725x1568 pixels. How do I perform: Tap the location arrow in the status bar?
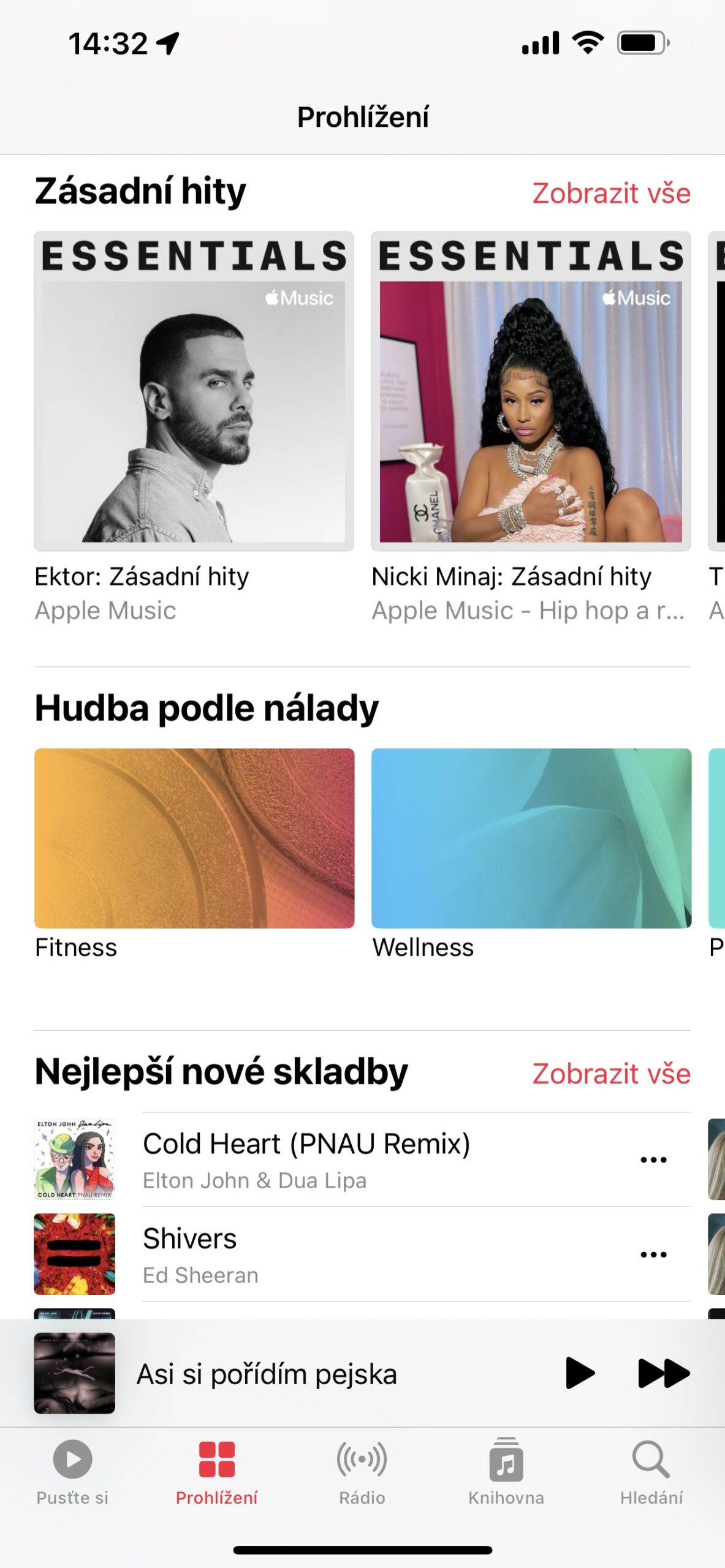166,42
